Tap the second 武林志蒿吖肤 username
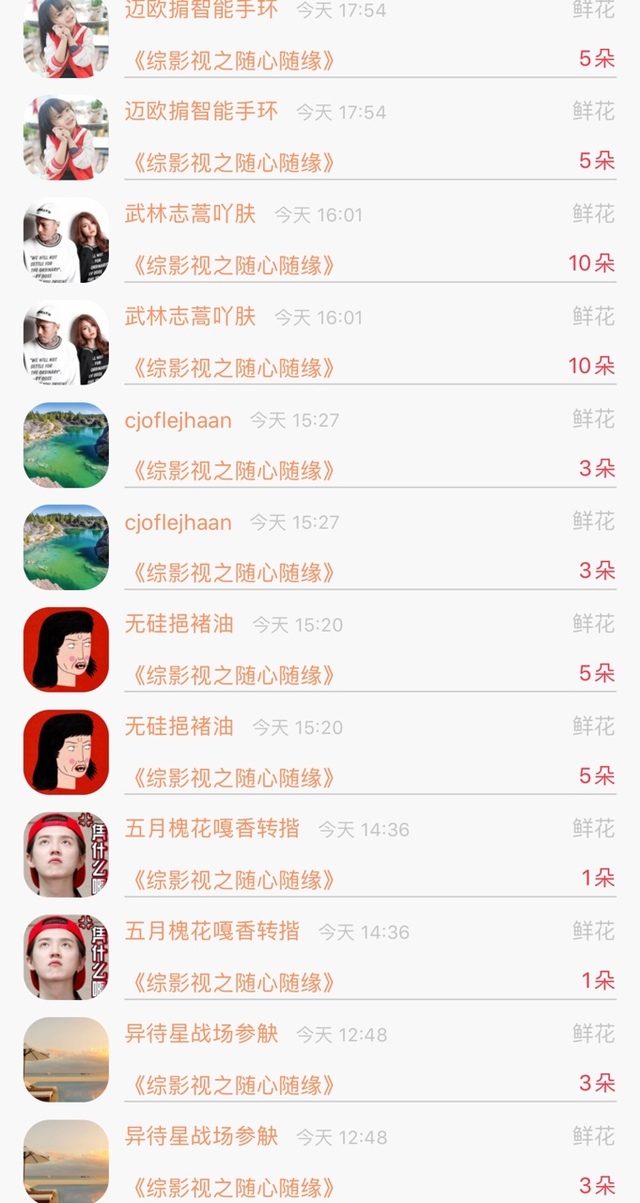 [x=190, y=317]
